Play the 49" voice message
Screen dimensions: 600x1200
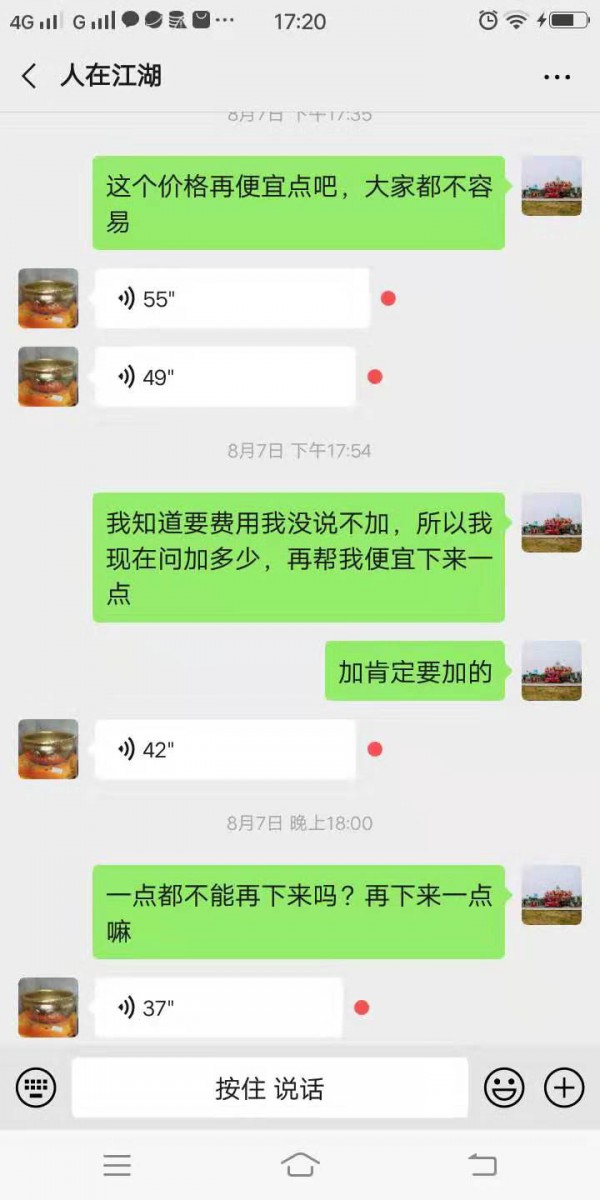pyautogui.click(x=225, y=377)
